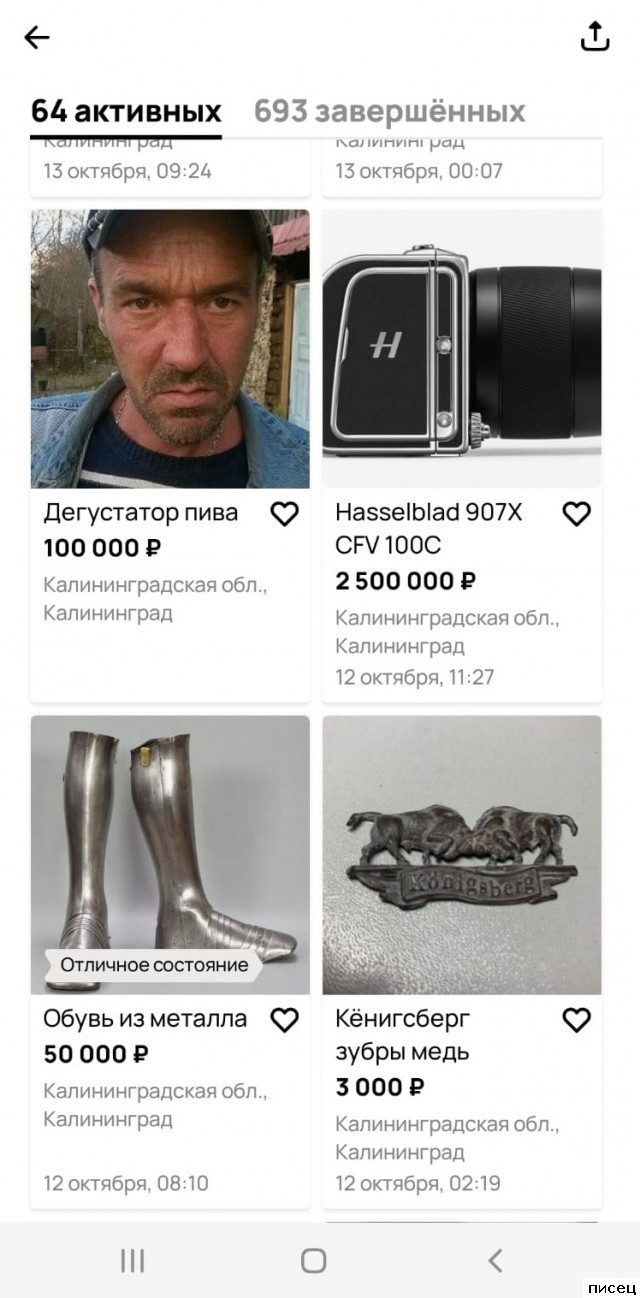Open the Кёнигсберг зубры медь listing

pos(462,855)
